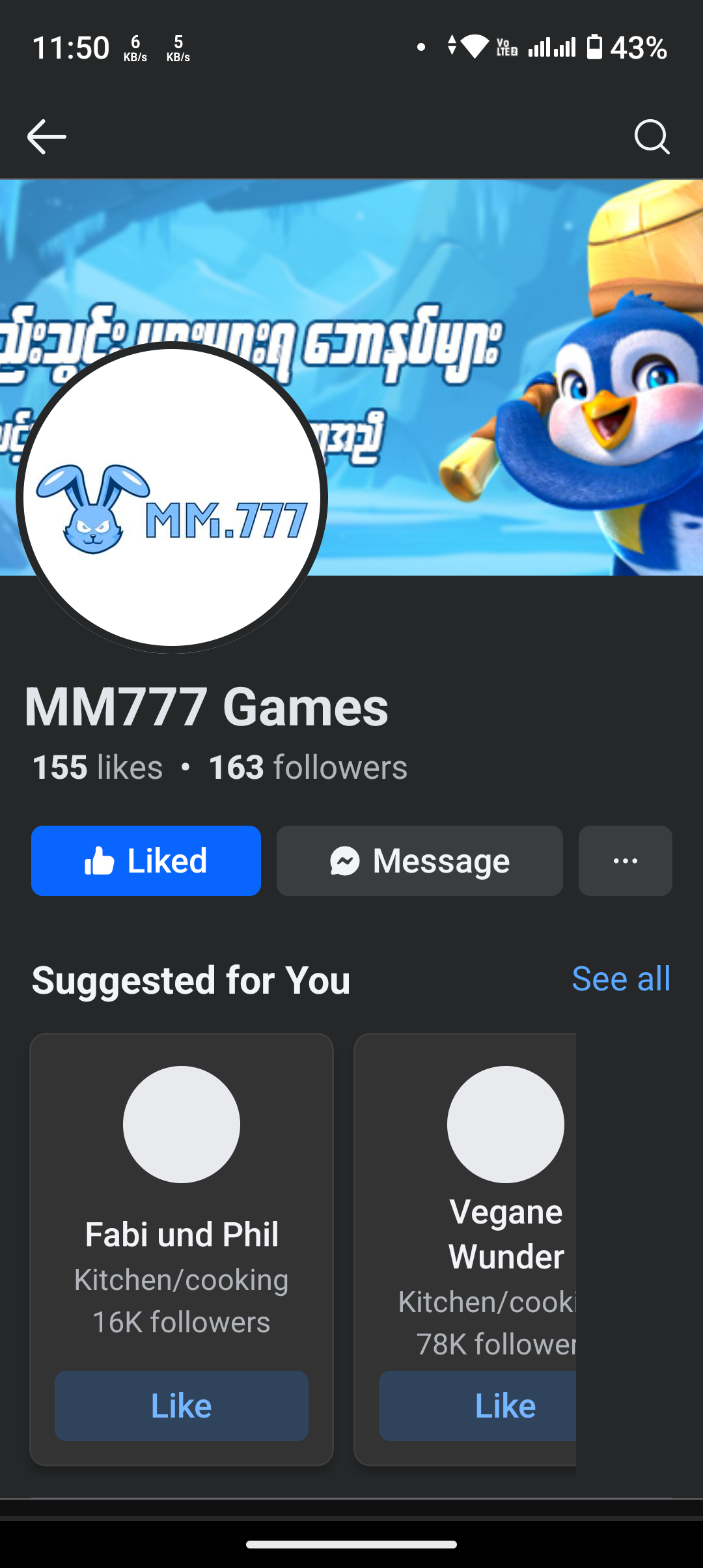View the MM777 Games profile picture
Screen dimensions: 703x1568
[172, 497]
